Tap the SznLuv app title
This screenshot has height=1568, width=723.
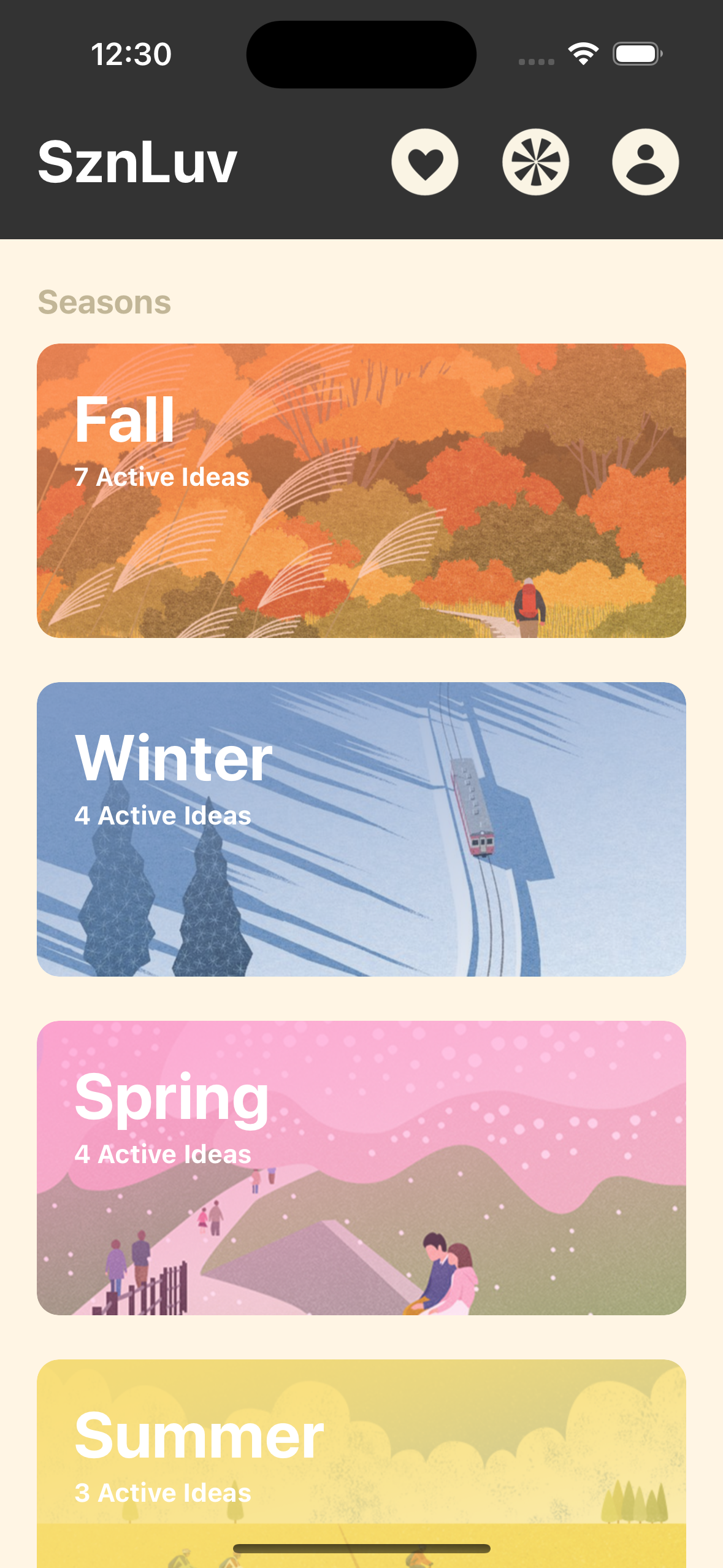tap(137, 161)
